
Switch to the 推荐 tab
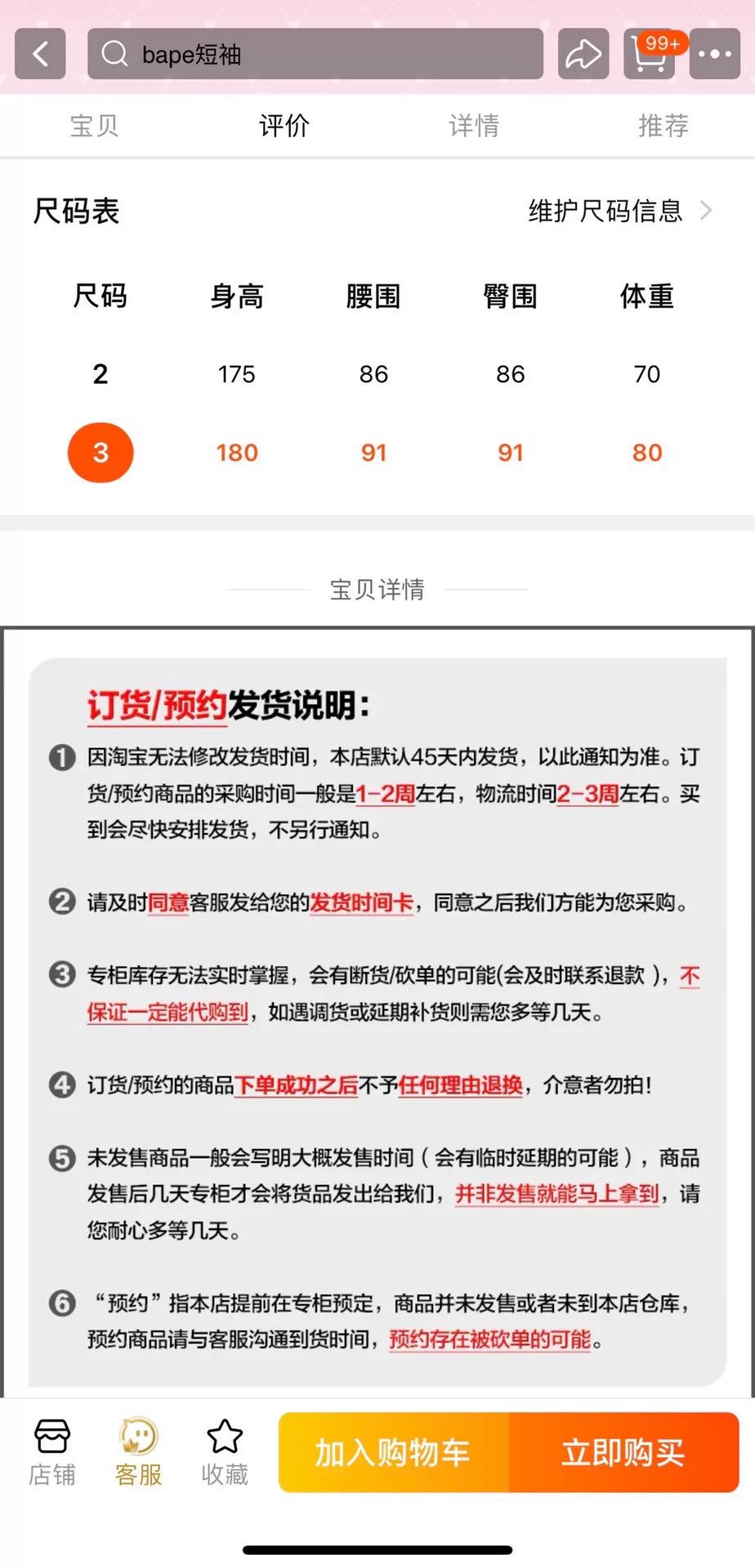pos(663,126)
